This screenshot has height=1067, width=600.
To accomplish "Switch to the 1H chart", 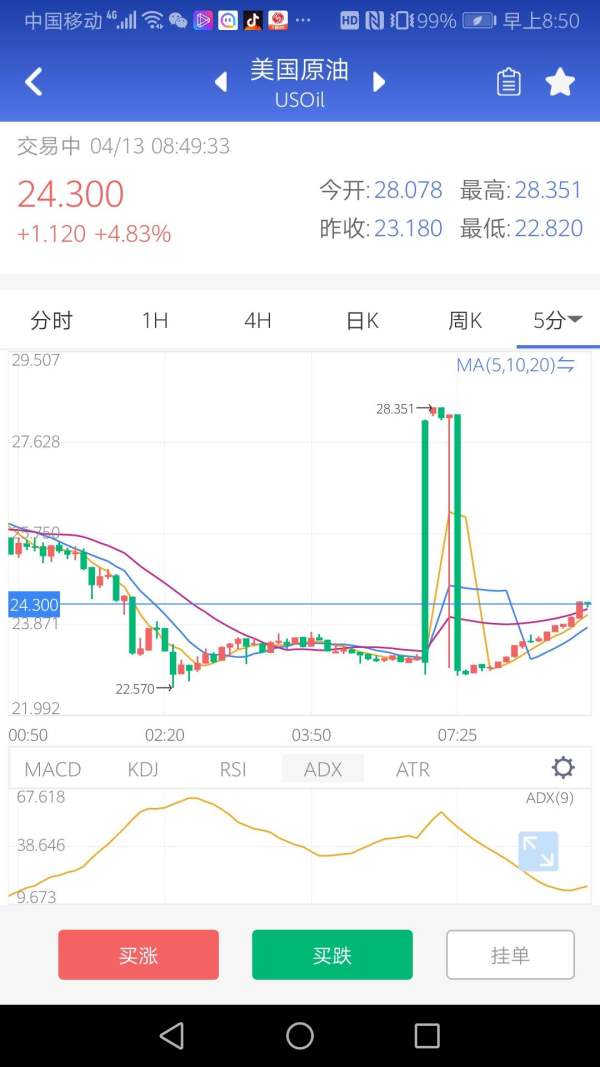I will [154, 320].
